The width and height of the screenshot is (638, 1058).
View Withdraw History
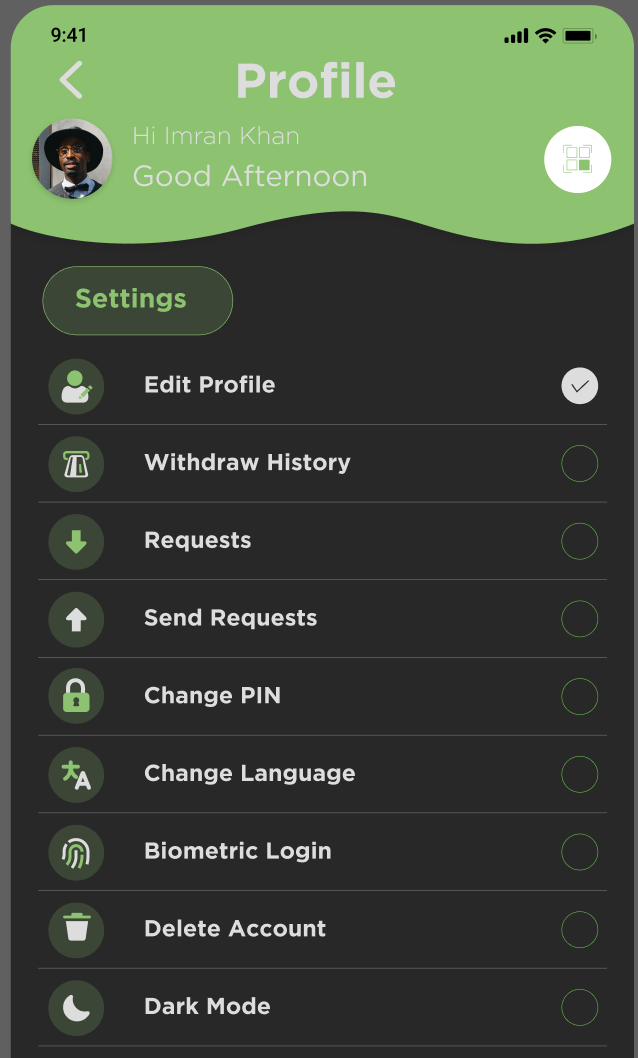247,463
